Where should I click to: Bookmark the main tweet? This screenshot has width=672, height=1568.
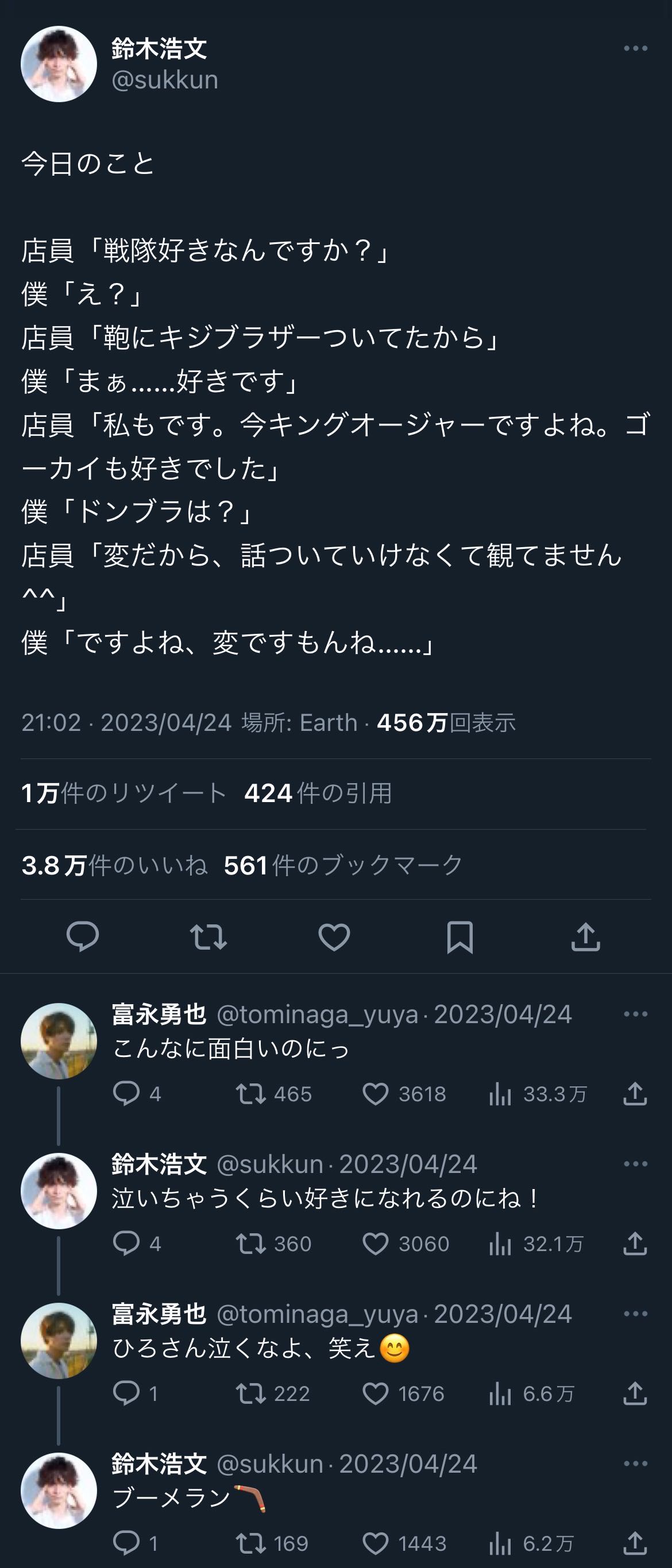tap(459, 936)
